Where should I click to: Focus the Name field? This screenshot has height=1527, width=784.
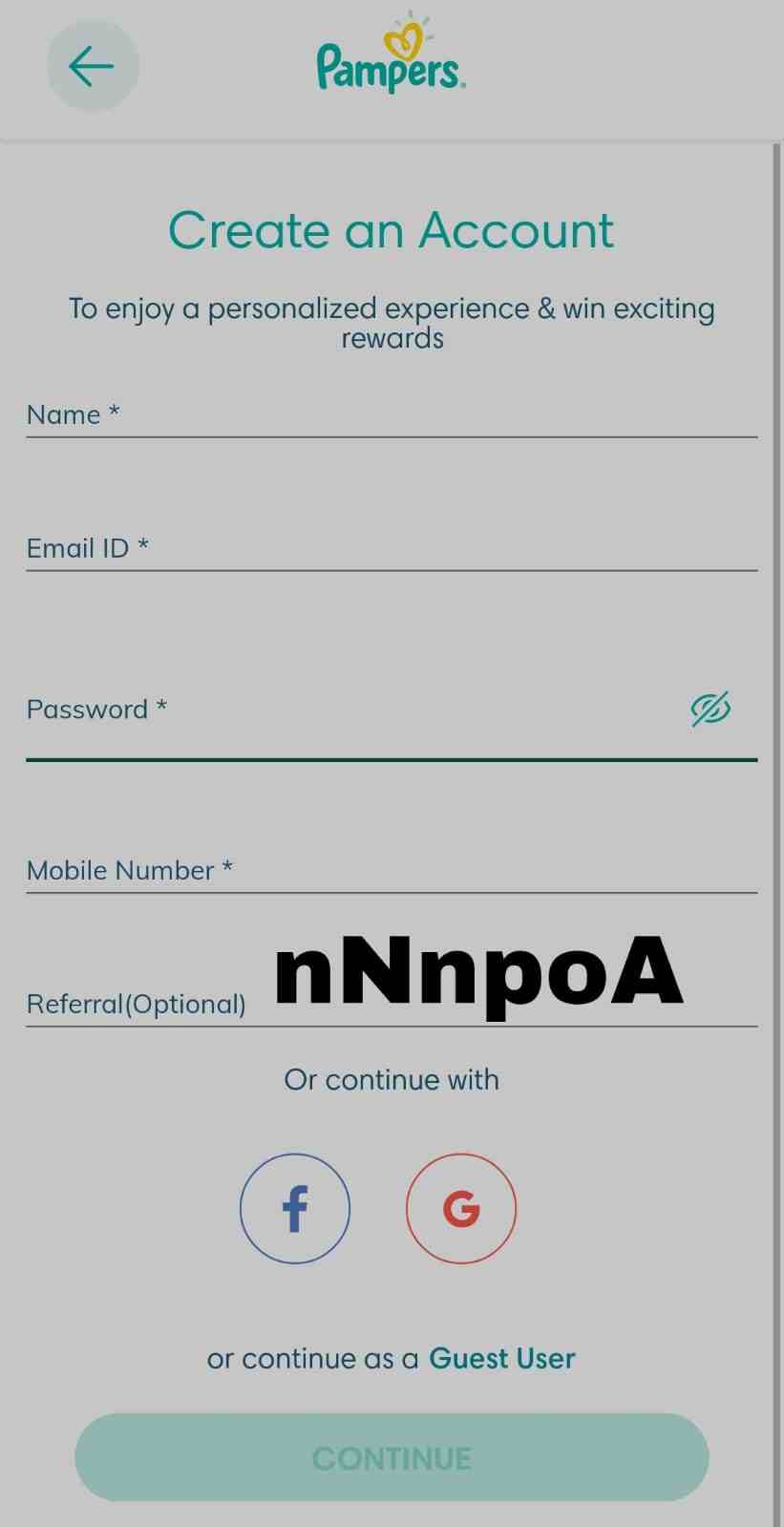click(x=392, y=415)
